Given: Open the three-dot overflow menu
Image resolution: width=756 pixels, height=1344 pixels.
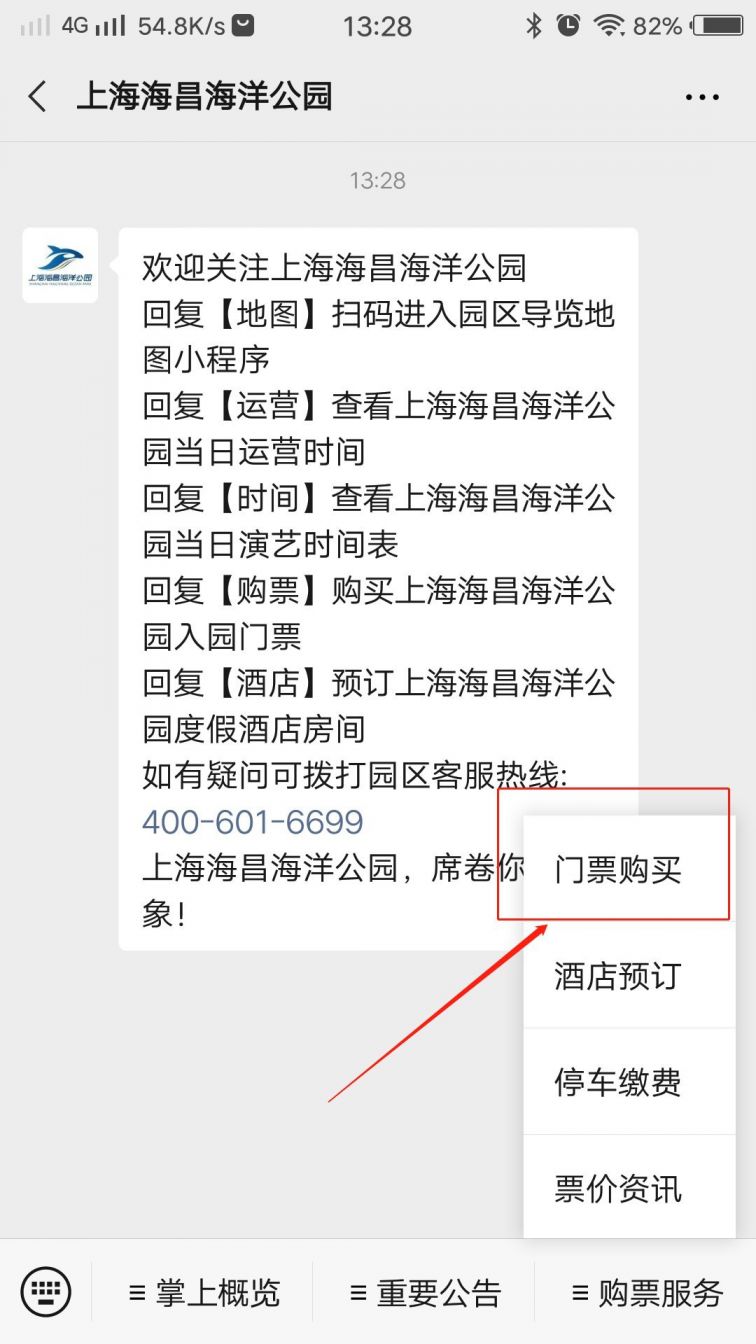Looking at the screenshot, I should pyautogui.click(x=702, y=98).
